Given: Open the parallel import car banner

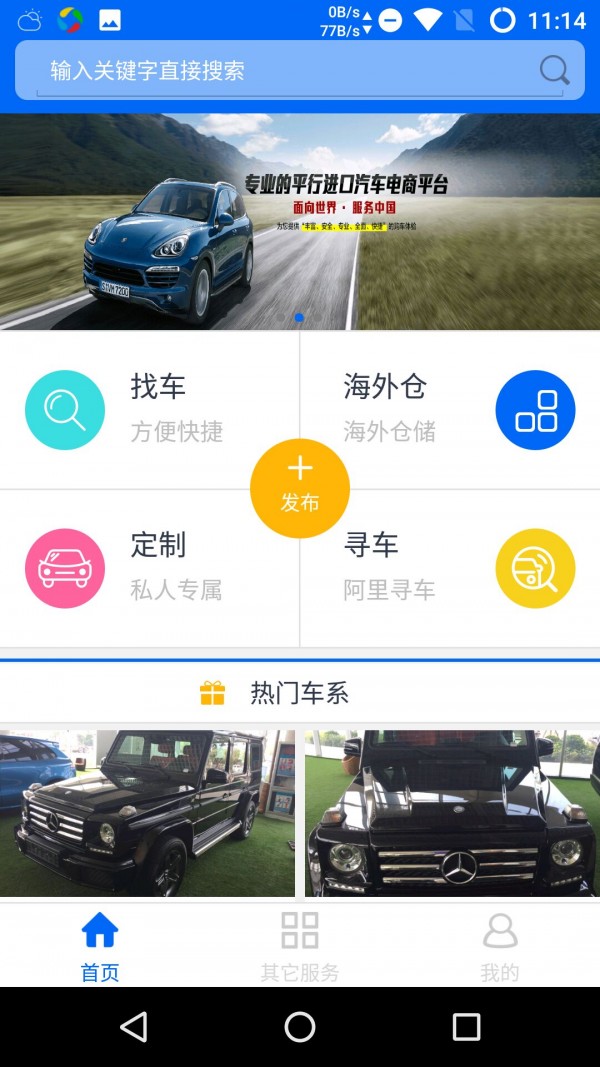Looking at the screenshot, I should tap(300, 221).
